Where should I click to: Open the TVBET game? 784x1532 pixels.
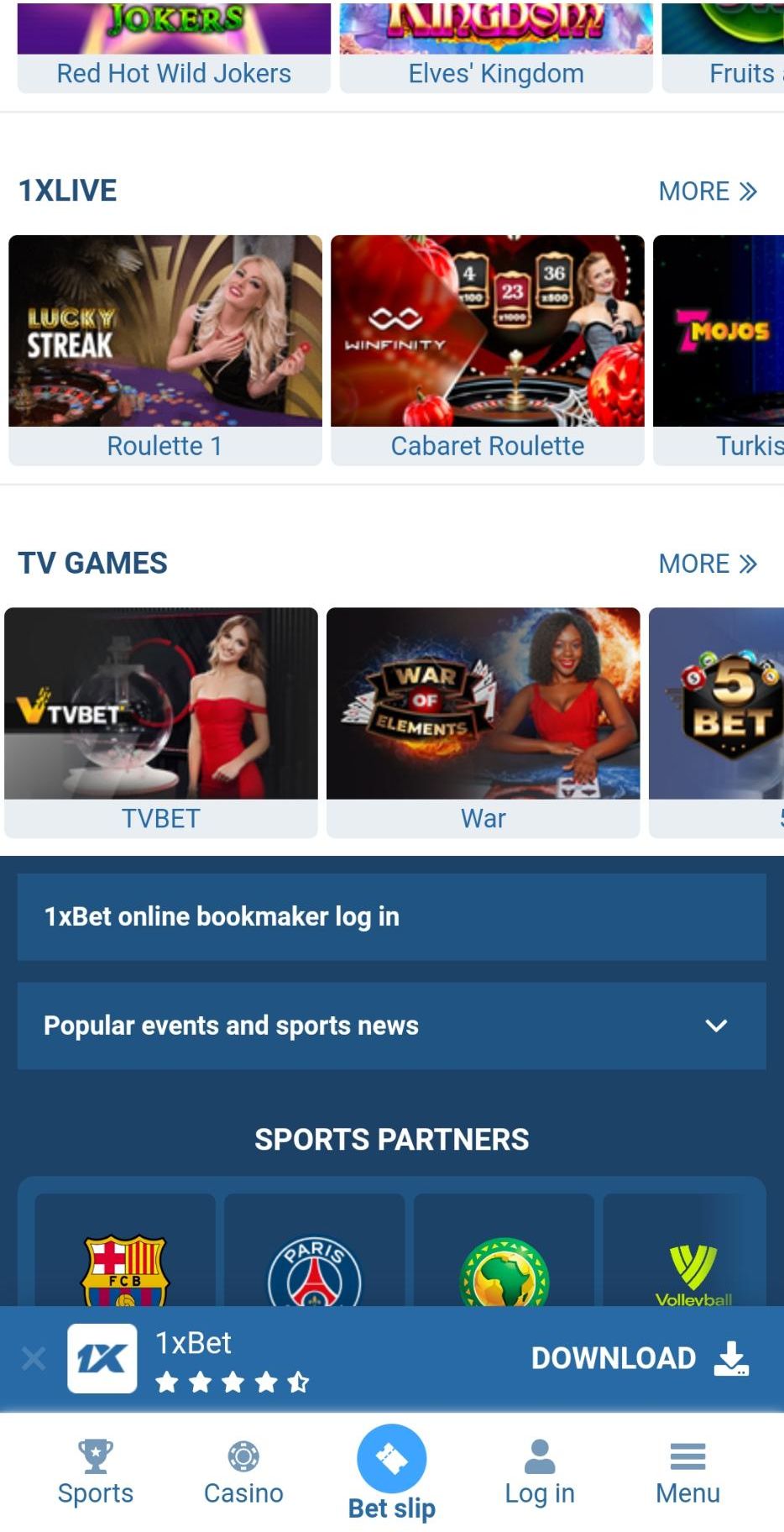pos(161,721)
